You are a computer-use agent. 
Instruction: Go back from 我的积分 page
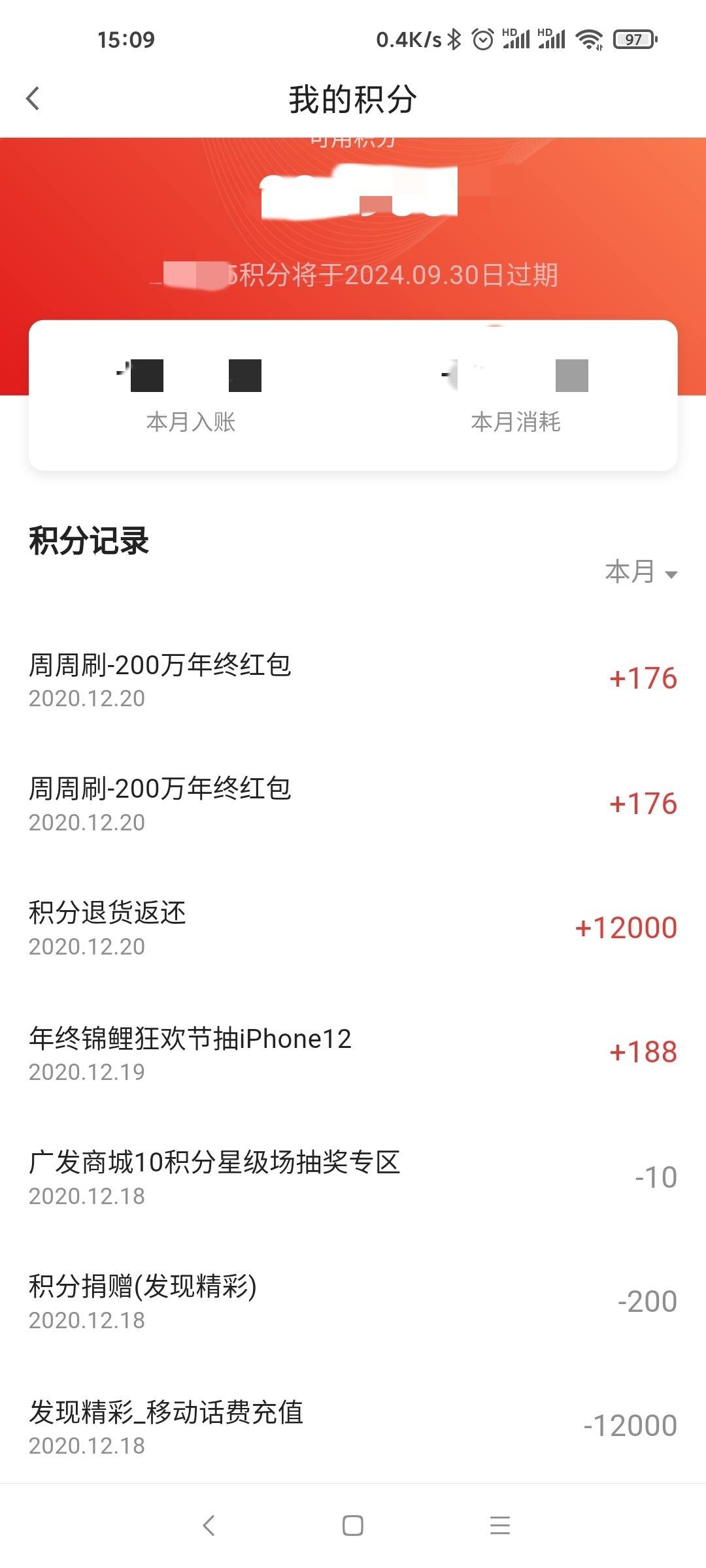coord(33,99)
